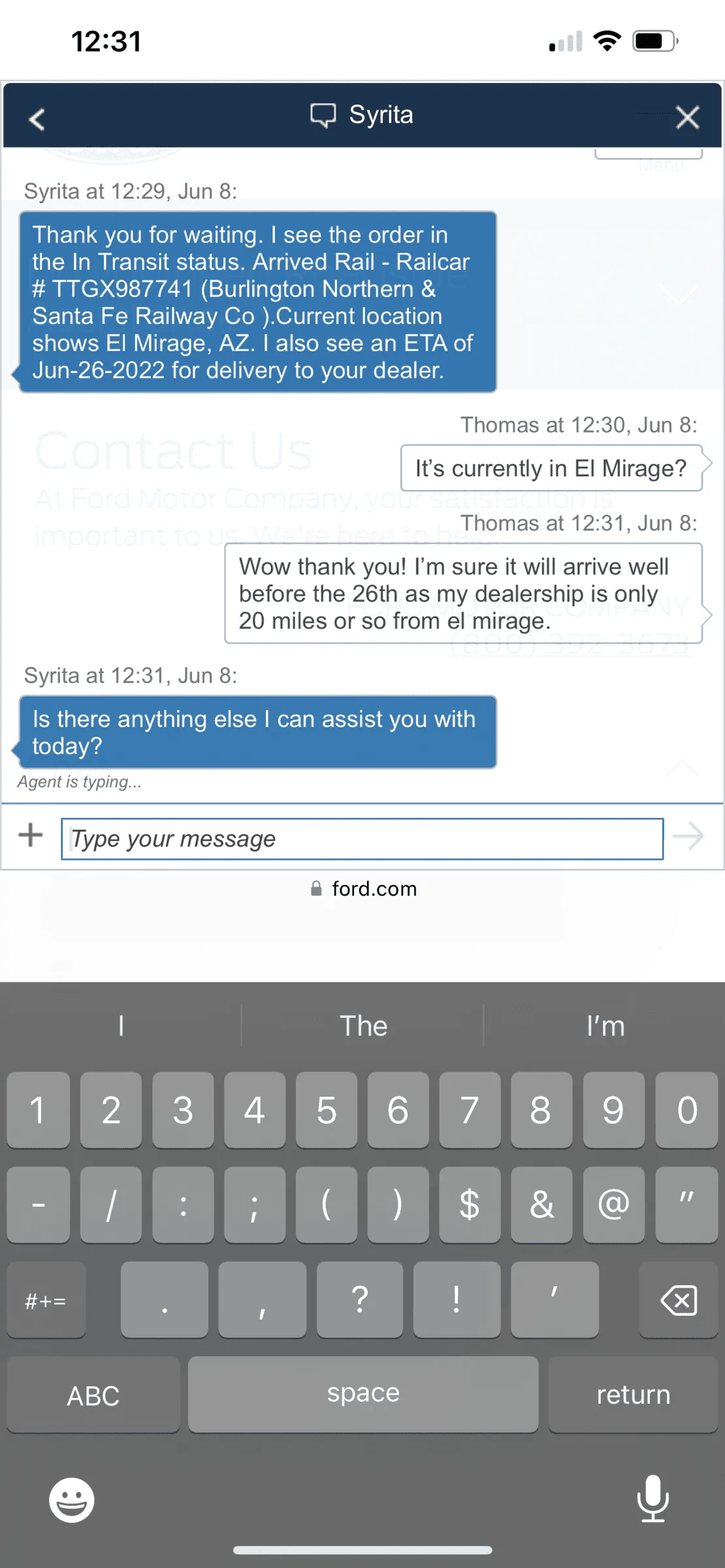Show more symbols with the #+= key
Image resolution: width=725 pixels, height=1568 pixels.
[46, 1301]
